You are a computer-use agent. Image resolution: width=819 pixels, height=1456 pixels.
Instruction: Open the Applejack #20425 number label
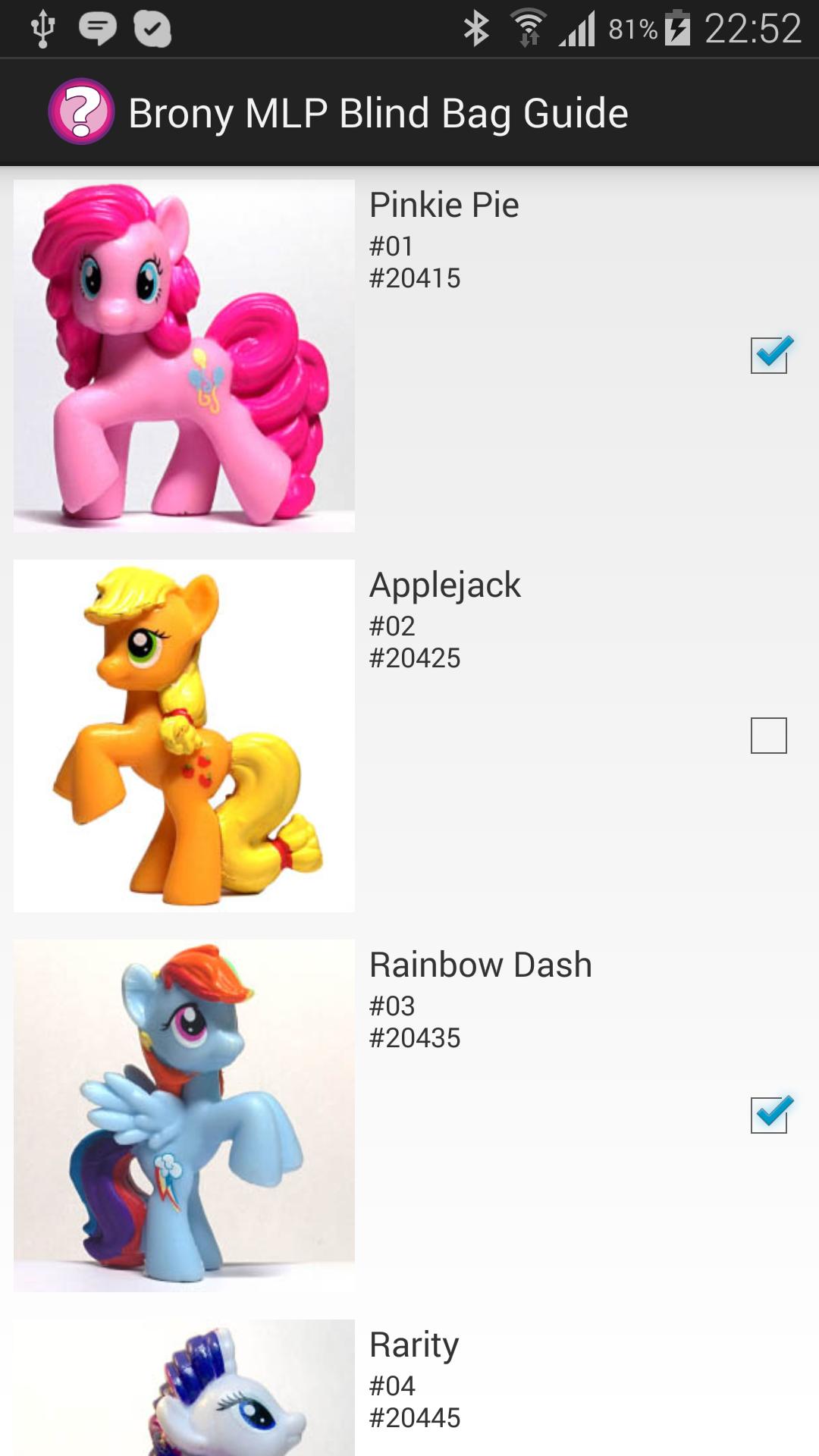[x=416, y=658]
